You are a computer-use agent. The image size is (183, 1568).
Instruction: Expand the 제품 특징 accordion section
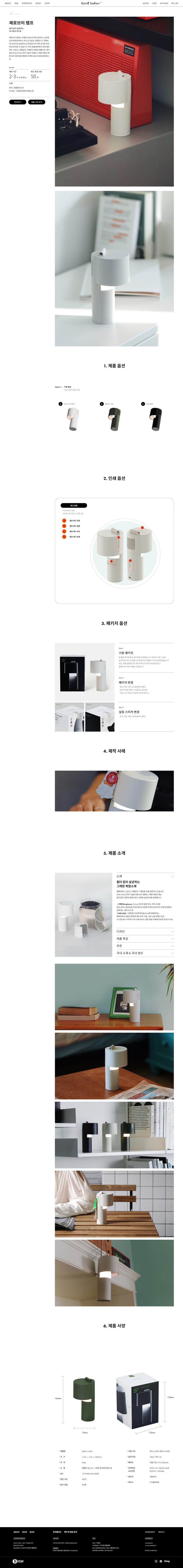click(x=145, y=939)
